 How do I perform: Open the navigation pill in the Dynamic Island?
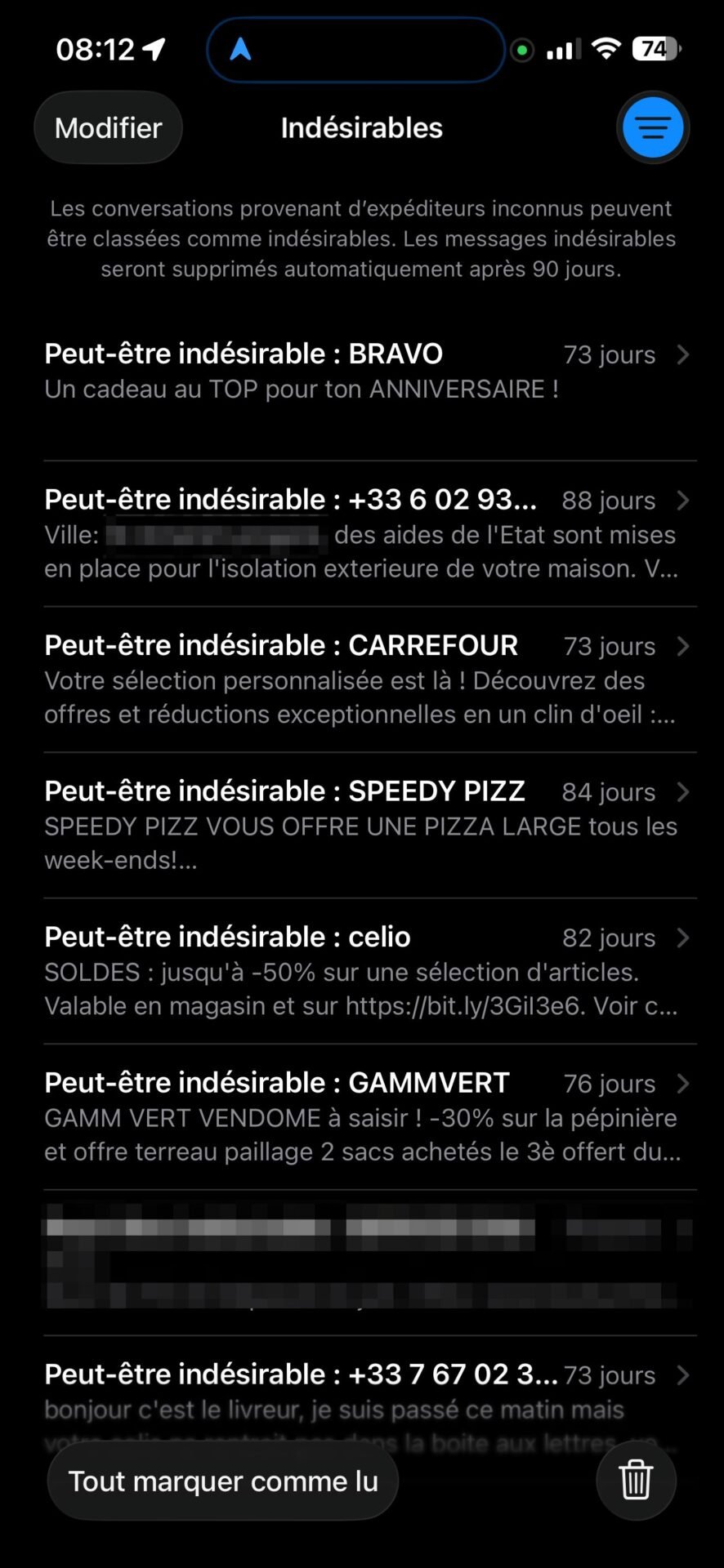click(x=355, y=50)
